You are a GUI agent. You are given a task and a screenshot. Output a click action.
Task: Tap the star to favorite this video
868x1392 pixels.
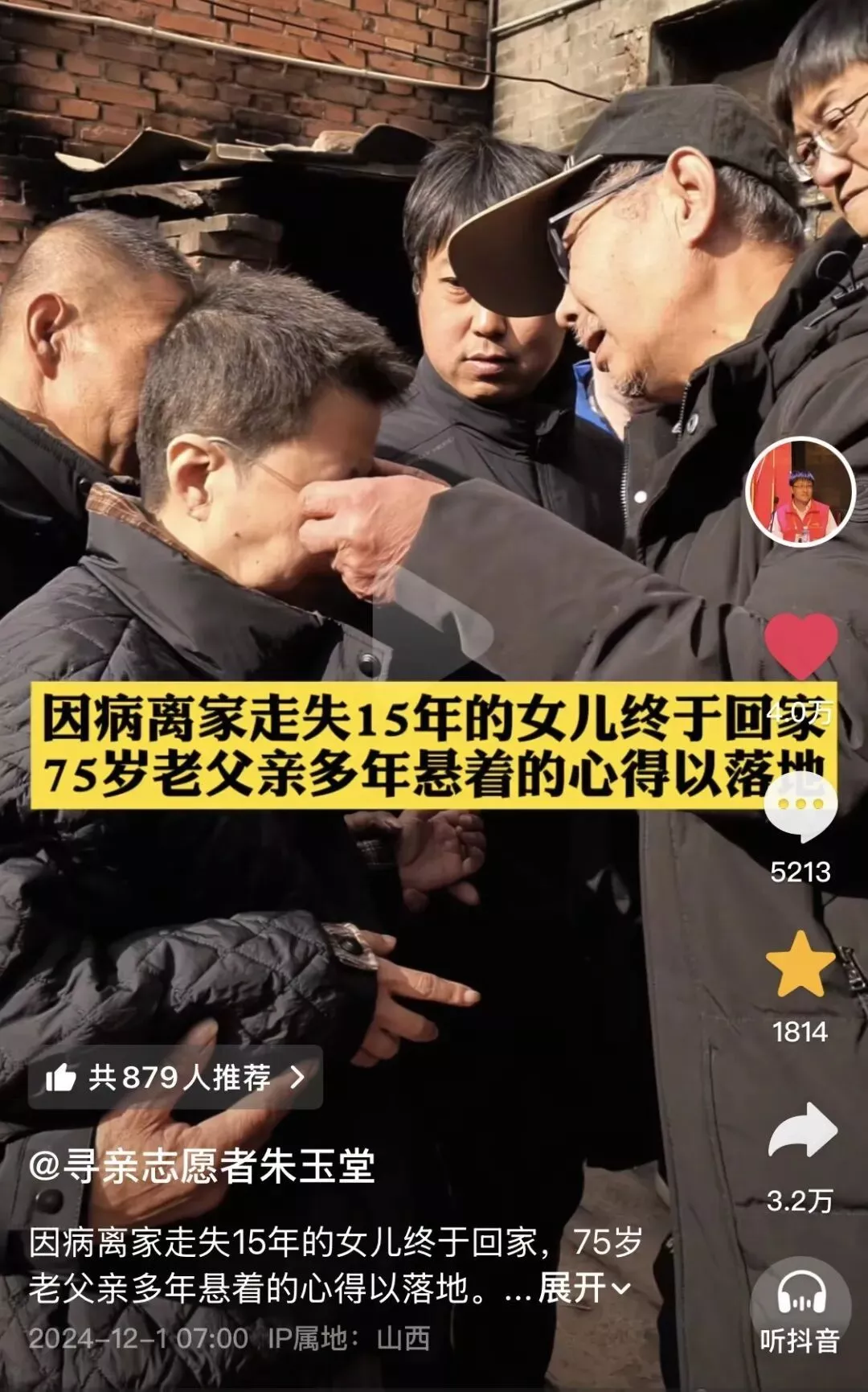click(x=800, y=964)
